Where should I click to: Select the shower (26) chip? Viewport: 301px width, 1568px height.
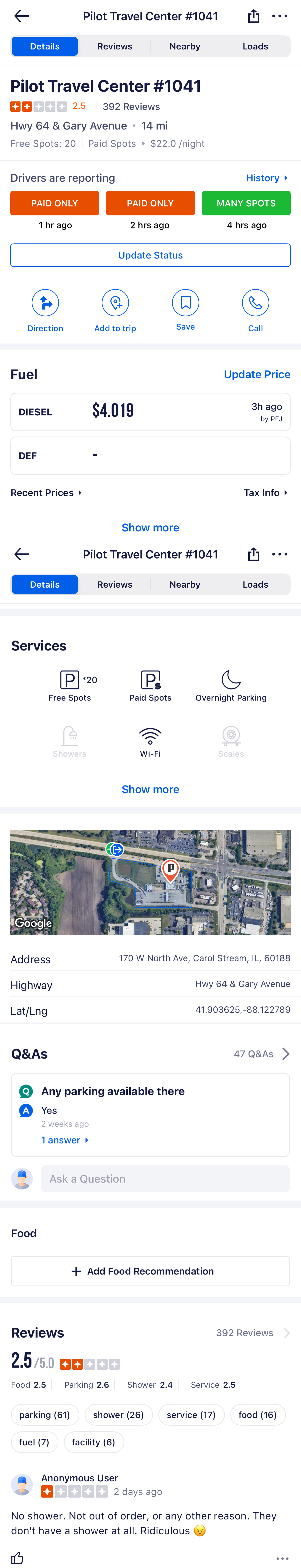pos(118,1415)
